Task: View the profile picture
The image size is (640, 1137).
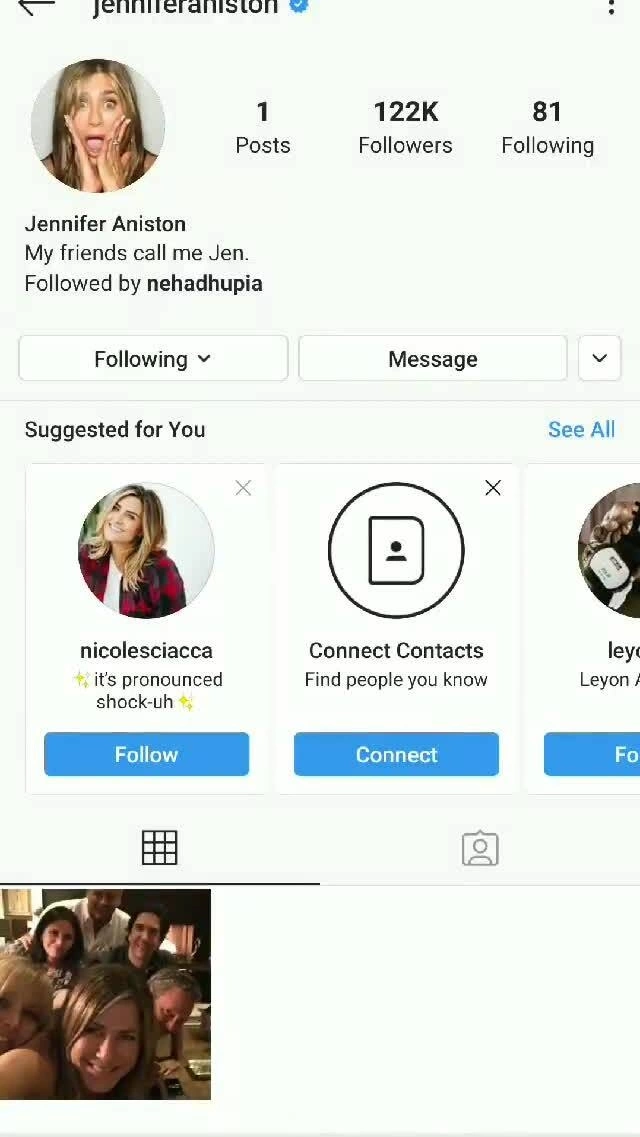Action: 98,126
